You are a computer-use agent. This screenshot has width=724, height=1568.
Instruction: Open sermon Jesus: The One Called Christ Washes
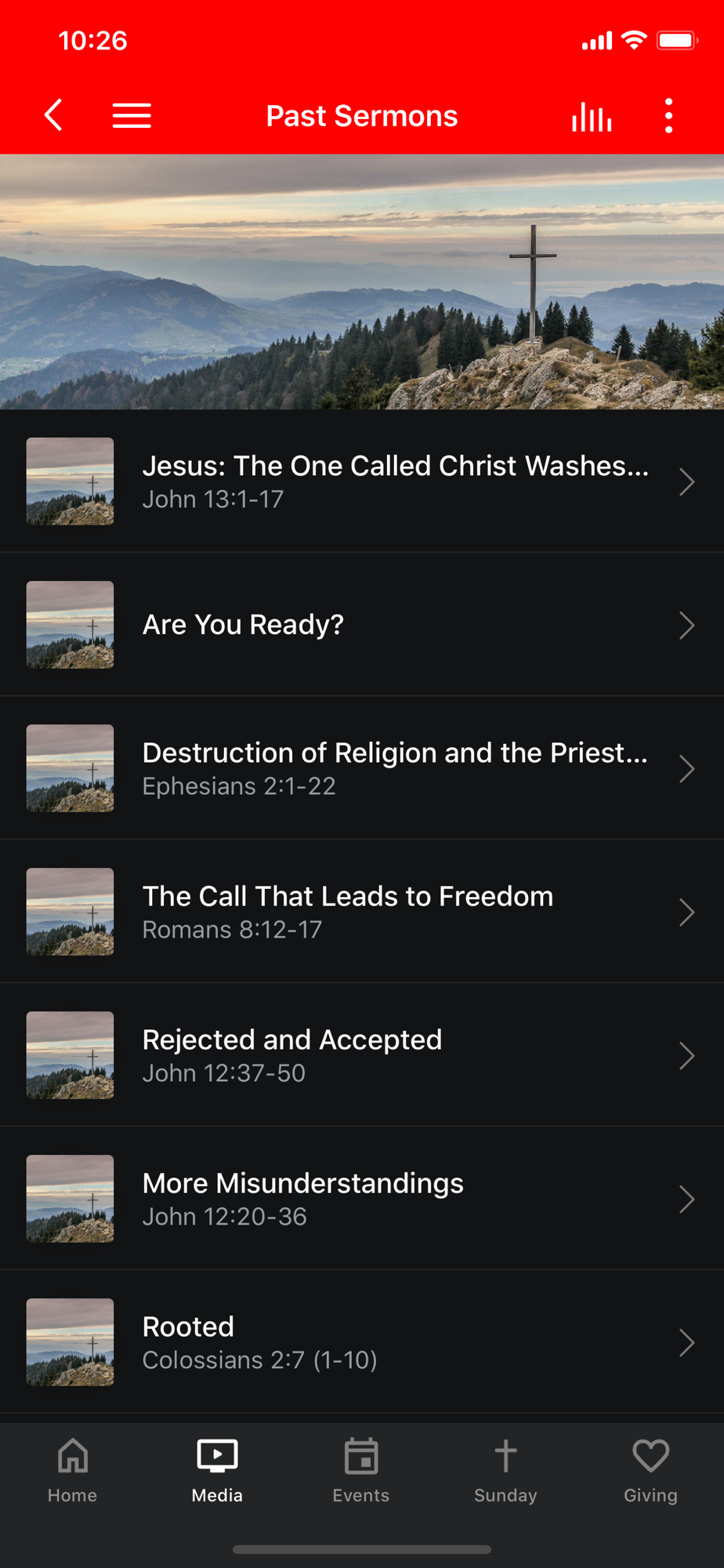point(362,481)
